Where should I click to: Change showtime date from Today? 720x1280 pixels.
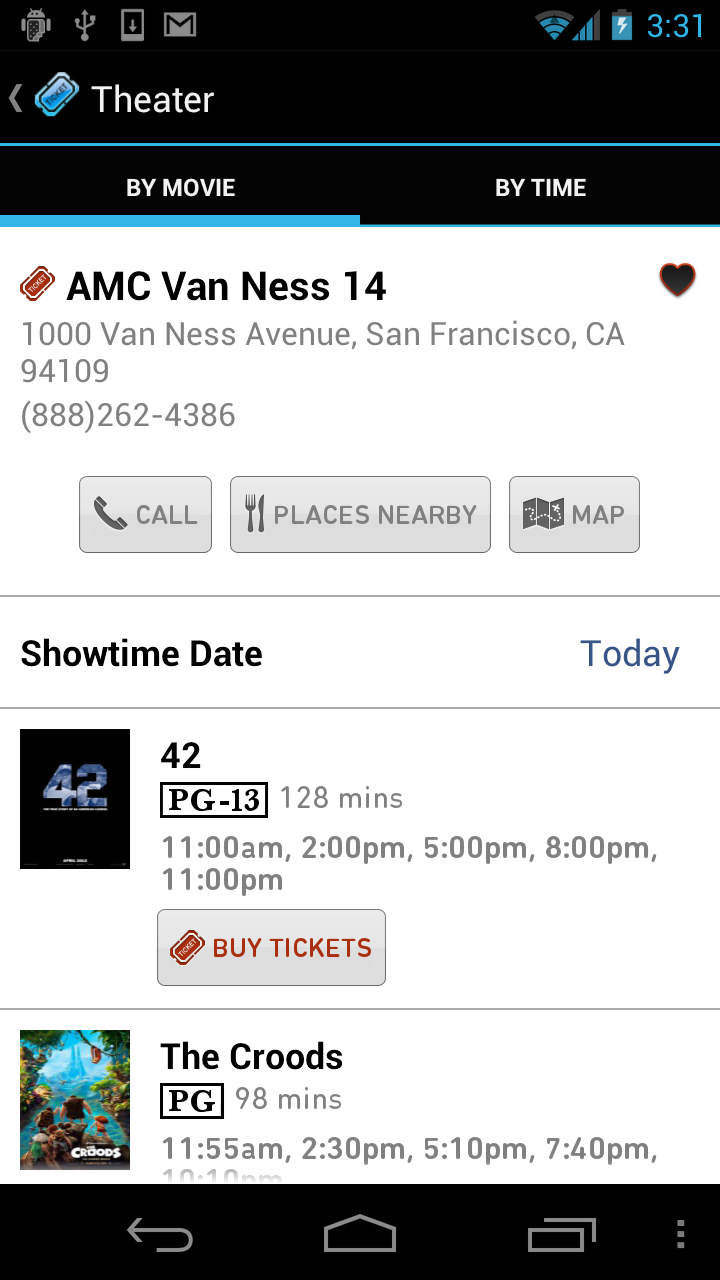[629, 653]
